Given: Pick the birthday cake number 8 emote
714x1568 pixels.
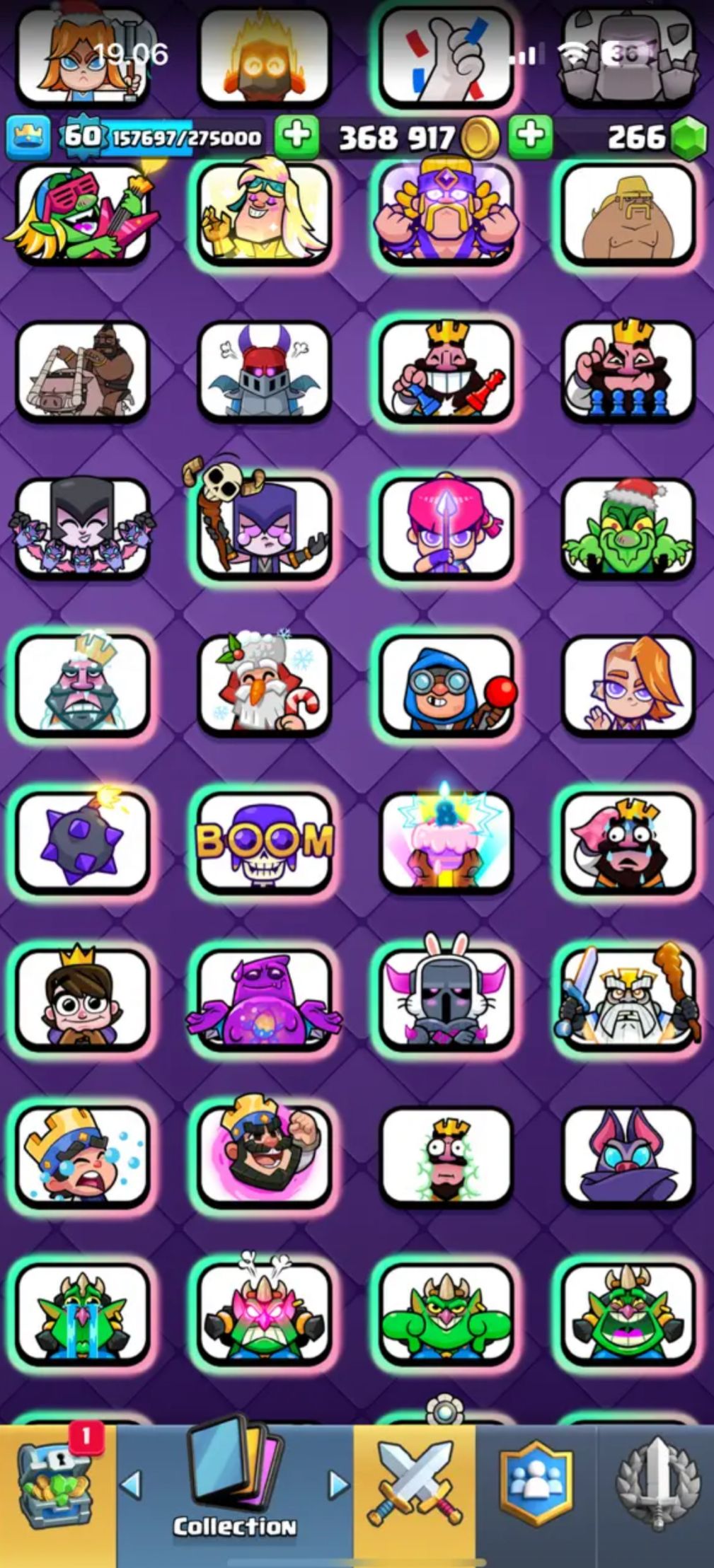Looking at the screenshot, I should point(446,841).
